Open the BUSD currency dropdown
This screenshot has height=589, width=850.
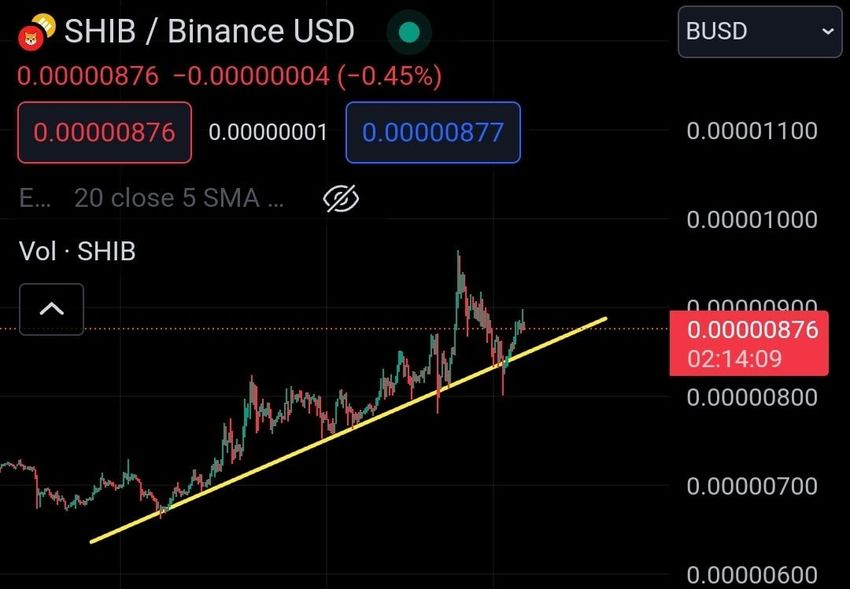[x=759, y=31]
